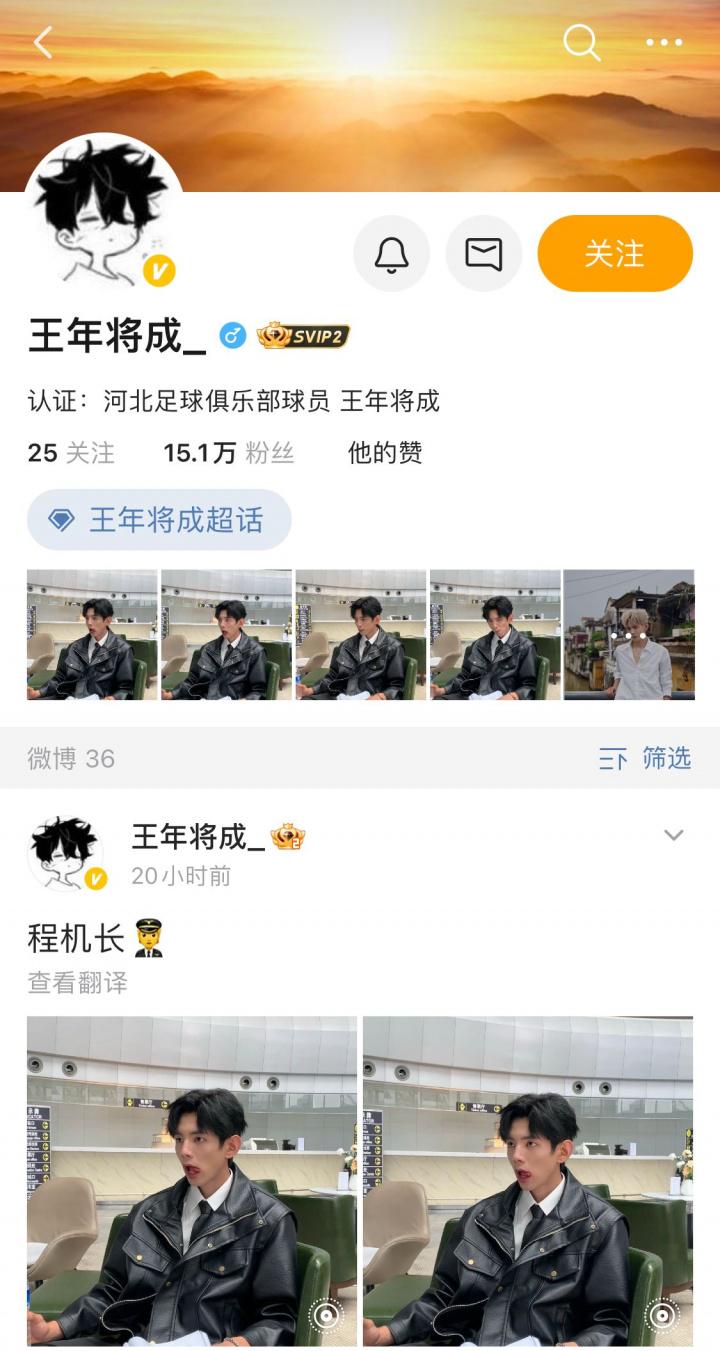The image size is (720, 1351).
Task: Select the 微博 36 tab
Action: (70, 760)
